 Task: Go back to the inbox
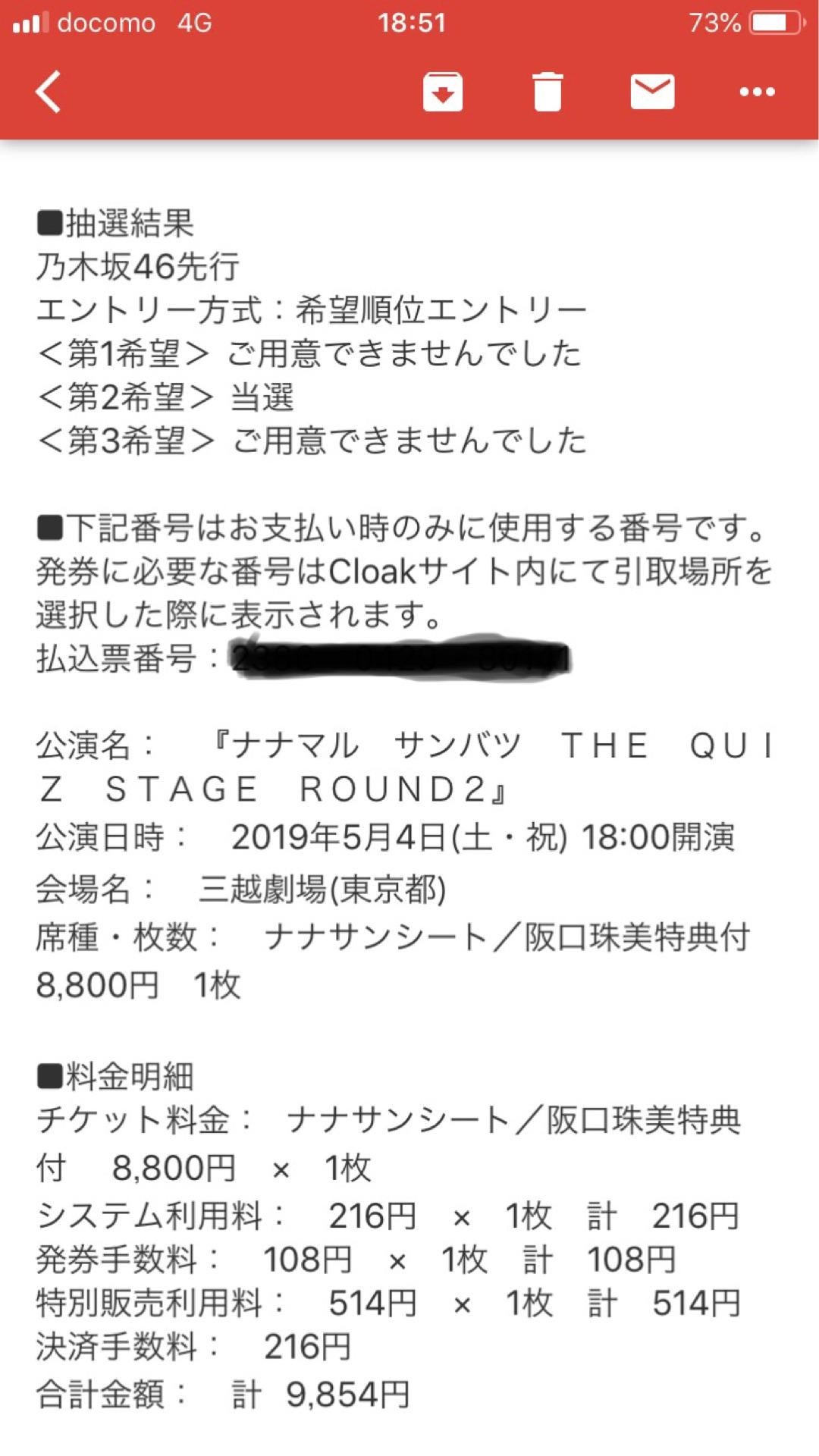(49, 92)
